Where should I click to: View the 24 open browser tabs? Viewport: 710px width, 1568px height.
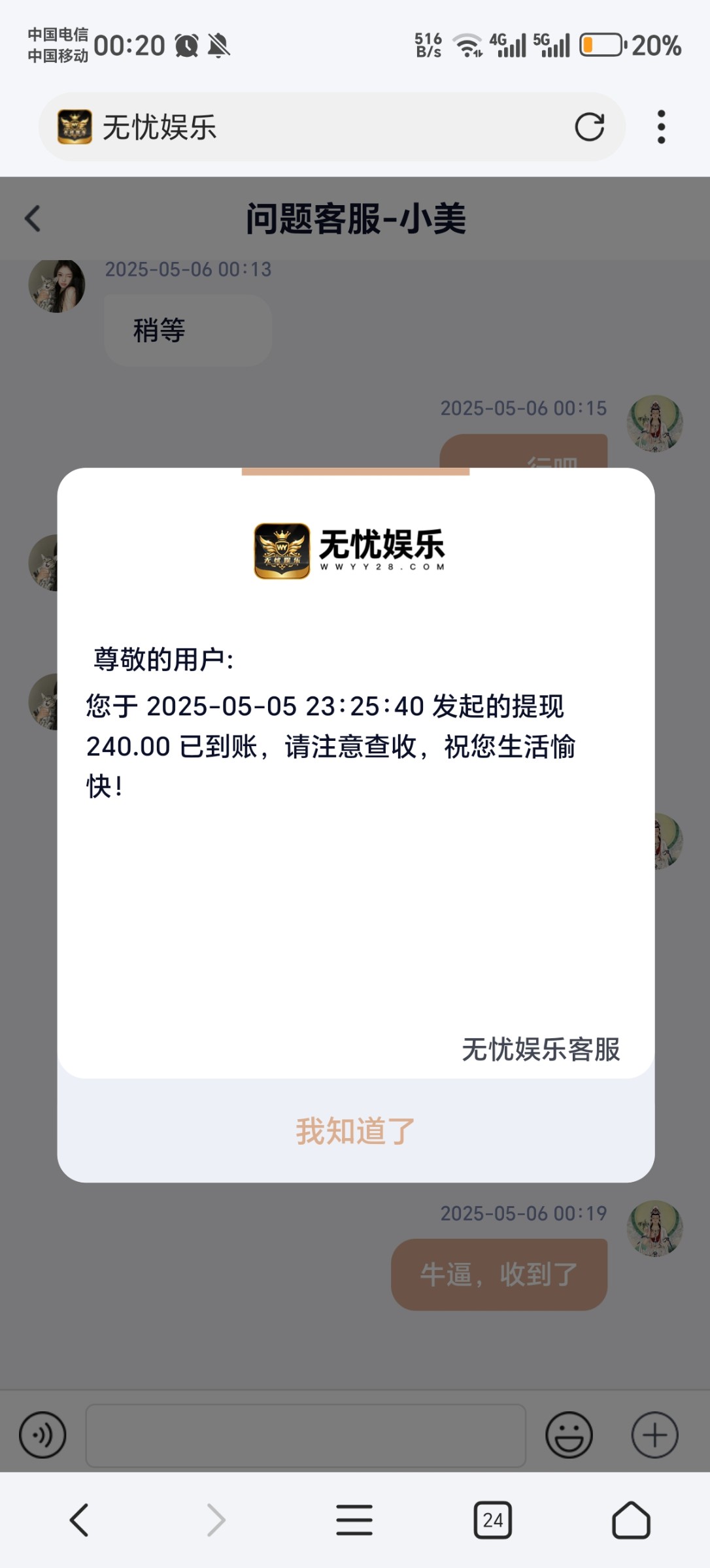coord(492,1520)
